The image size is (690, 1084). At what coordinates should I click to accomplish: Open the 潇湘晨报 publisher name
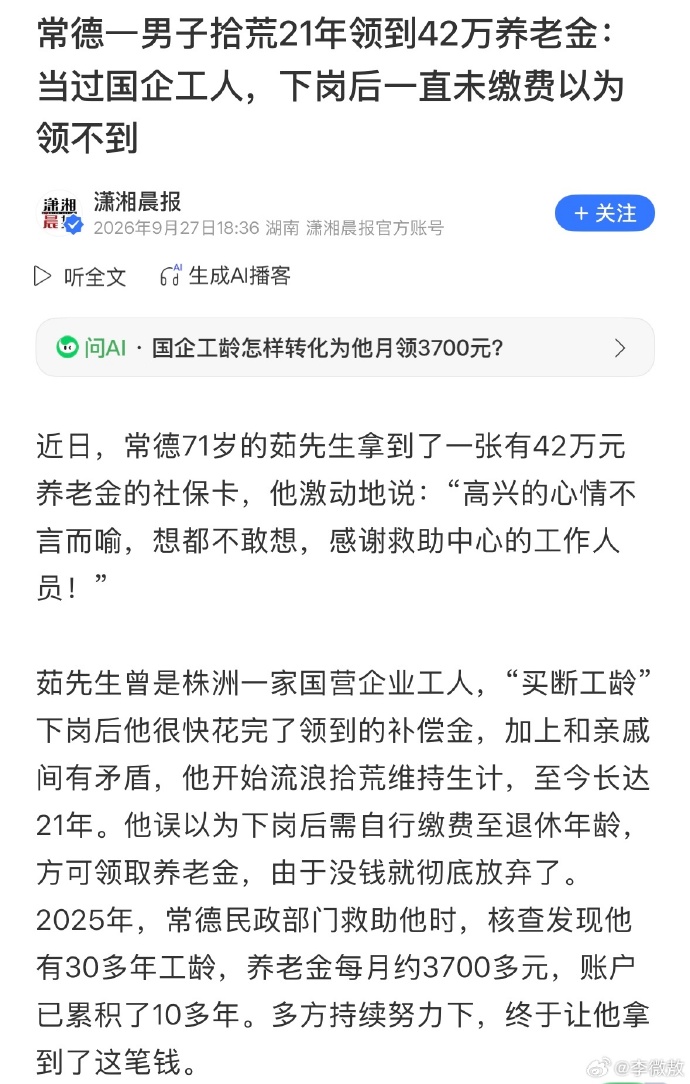[x=138, y=202]
